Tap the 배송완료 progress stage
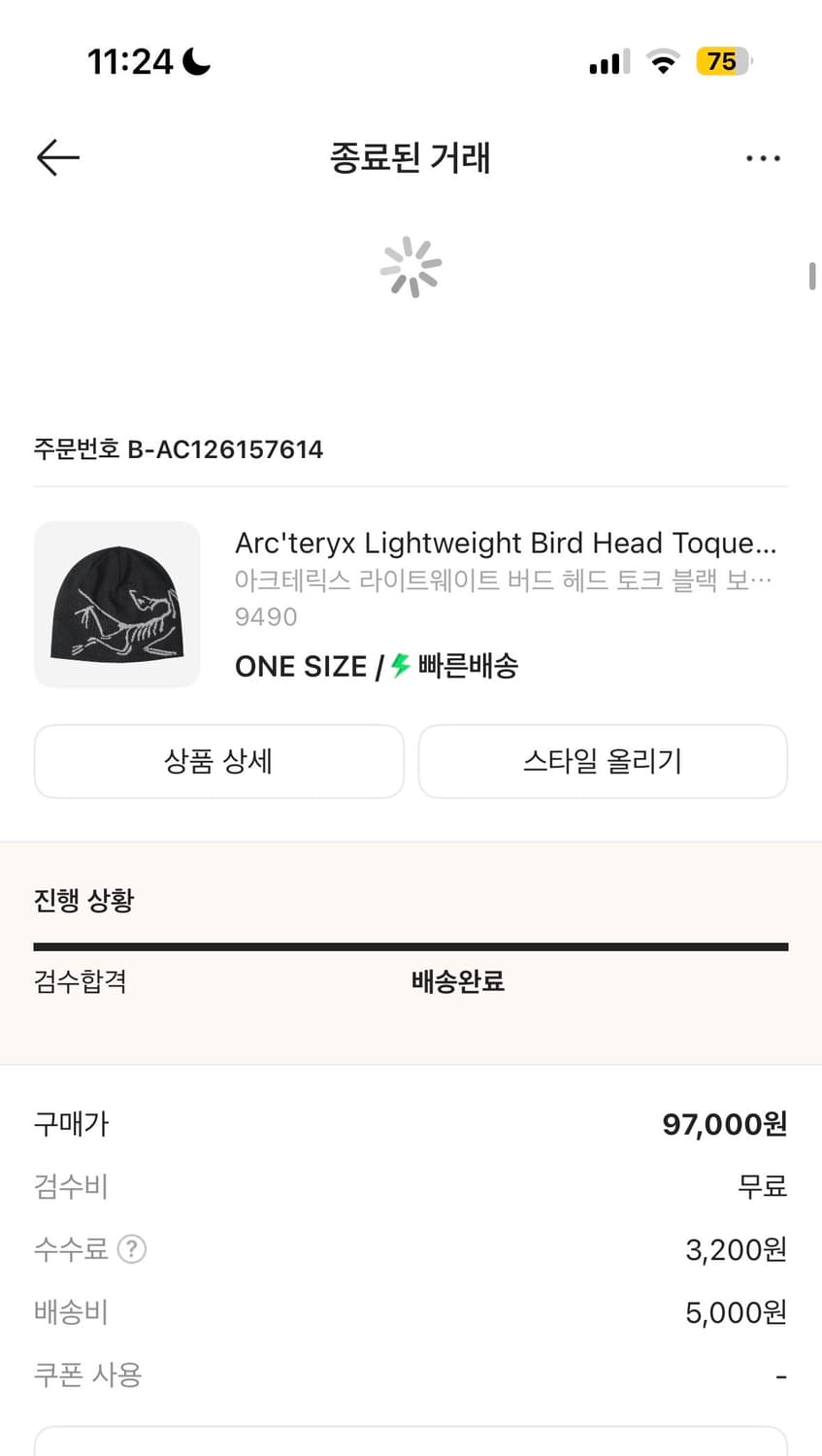822x1456 pixels. tap(457, 981)
